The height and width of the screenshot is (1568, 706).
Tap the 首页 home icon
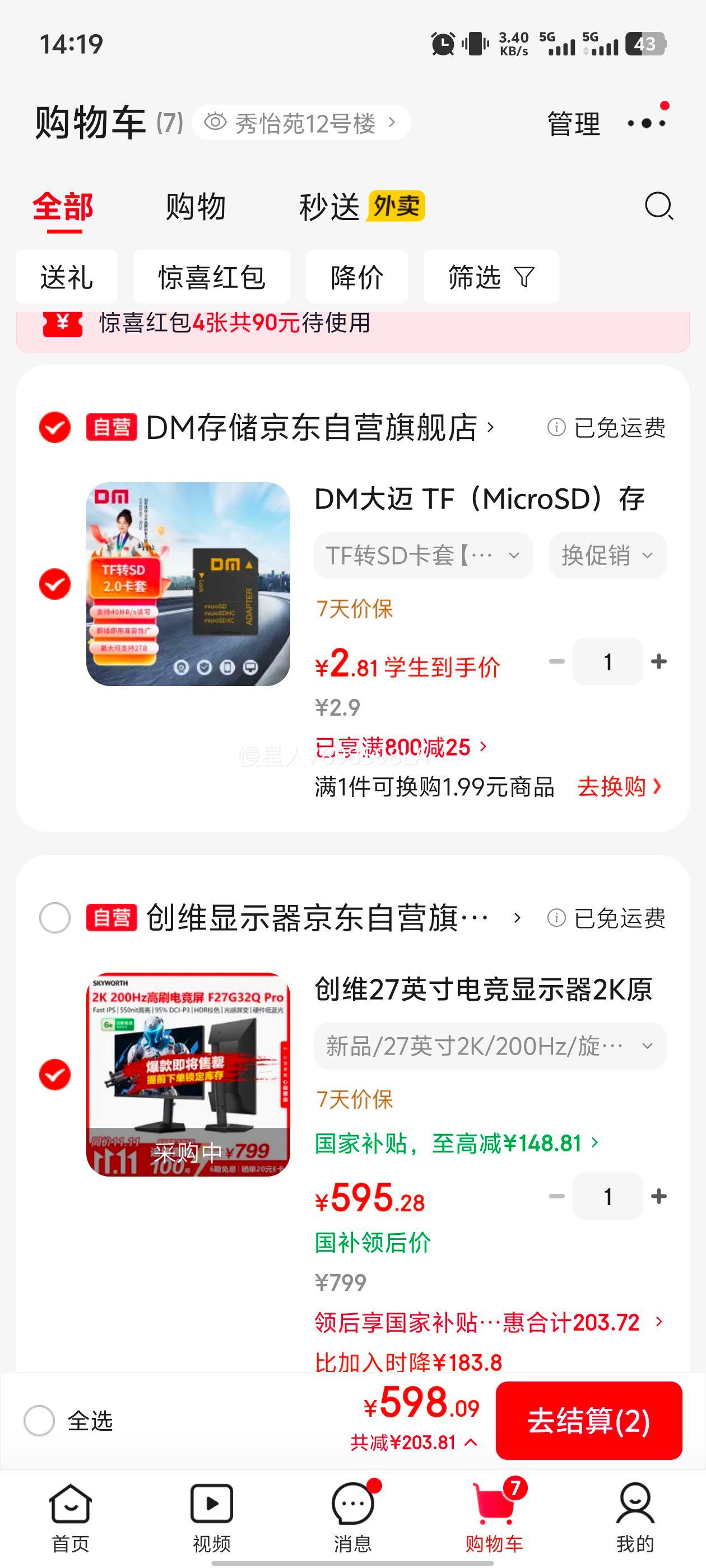70,1502
